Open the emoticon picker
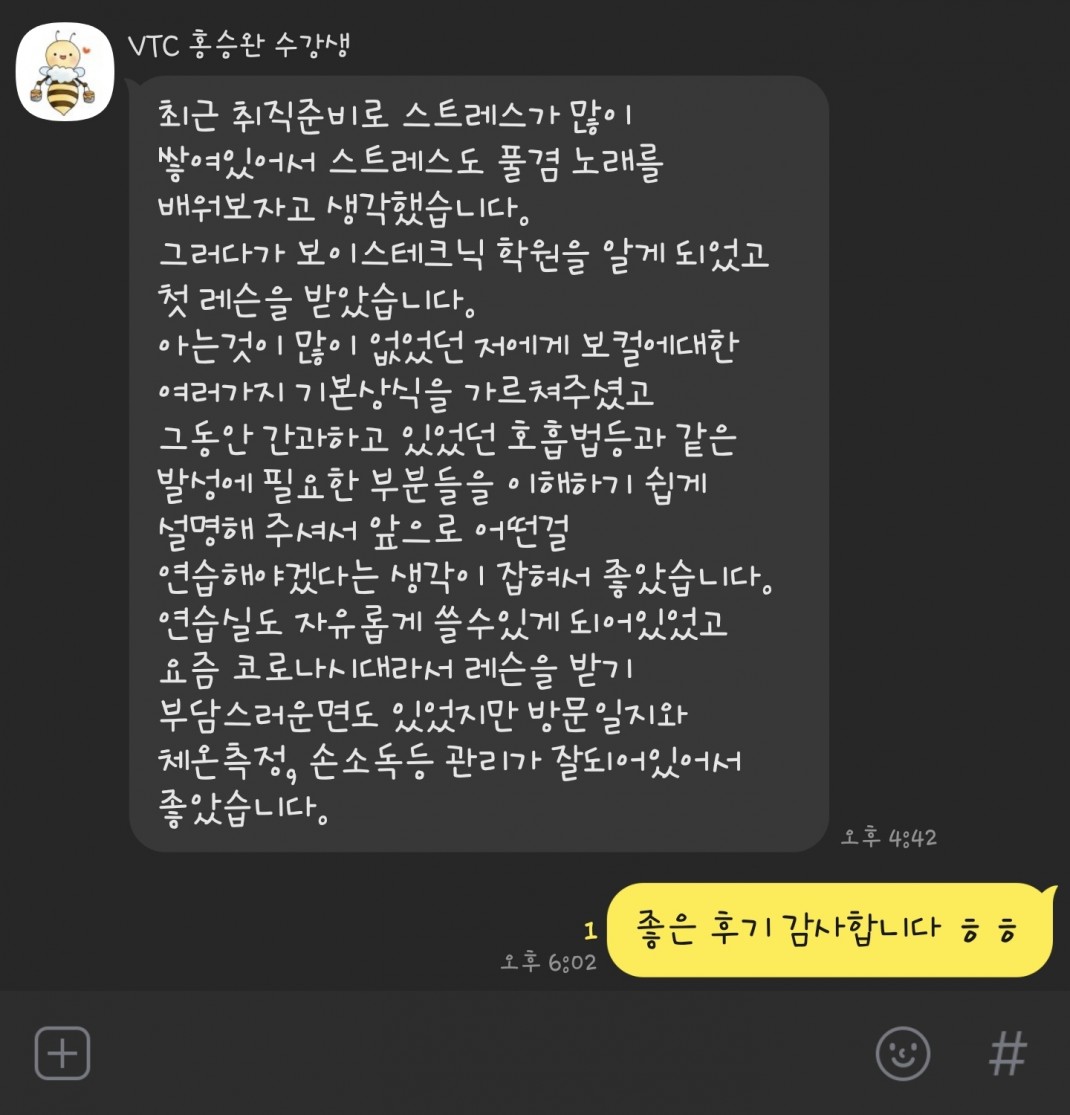Screen dimensions: 1070x1115 (903, 1053)
